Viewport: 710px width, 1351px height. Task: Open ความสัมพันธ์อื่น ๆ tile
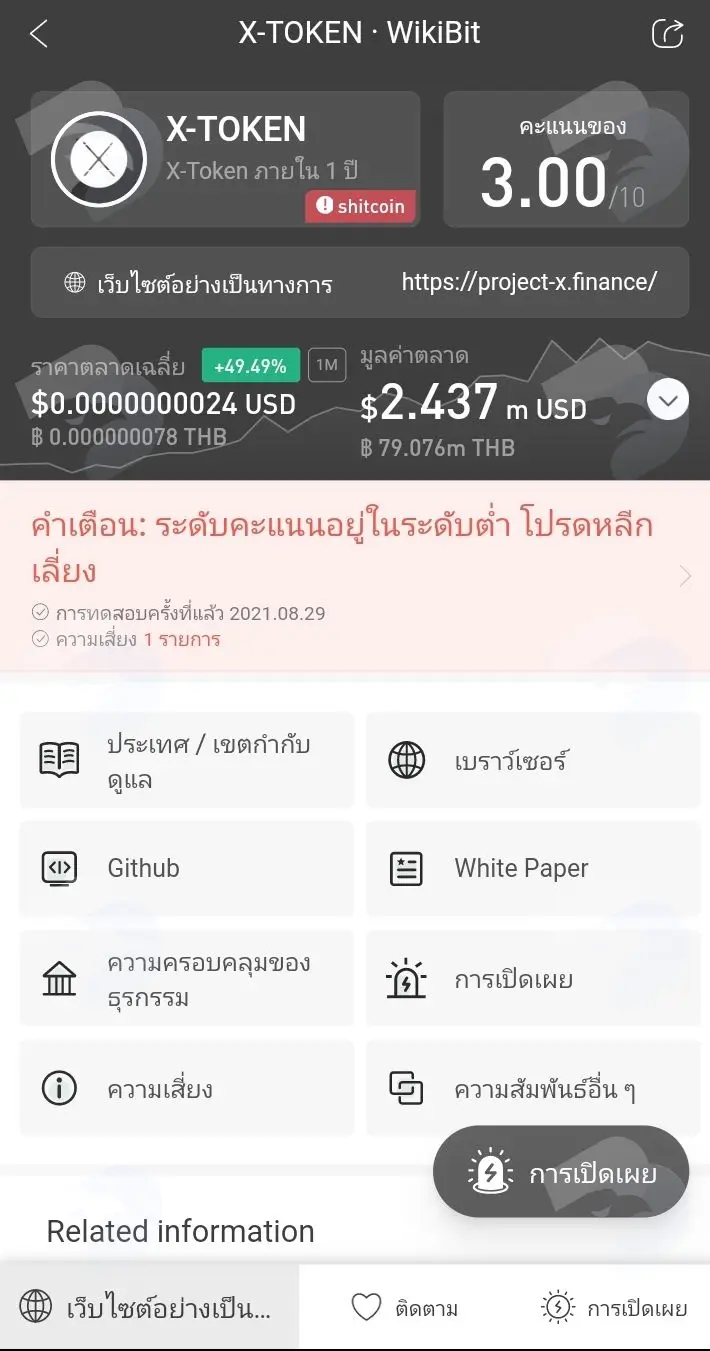[x=533, y=1088]
